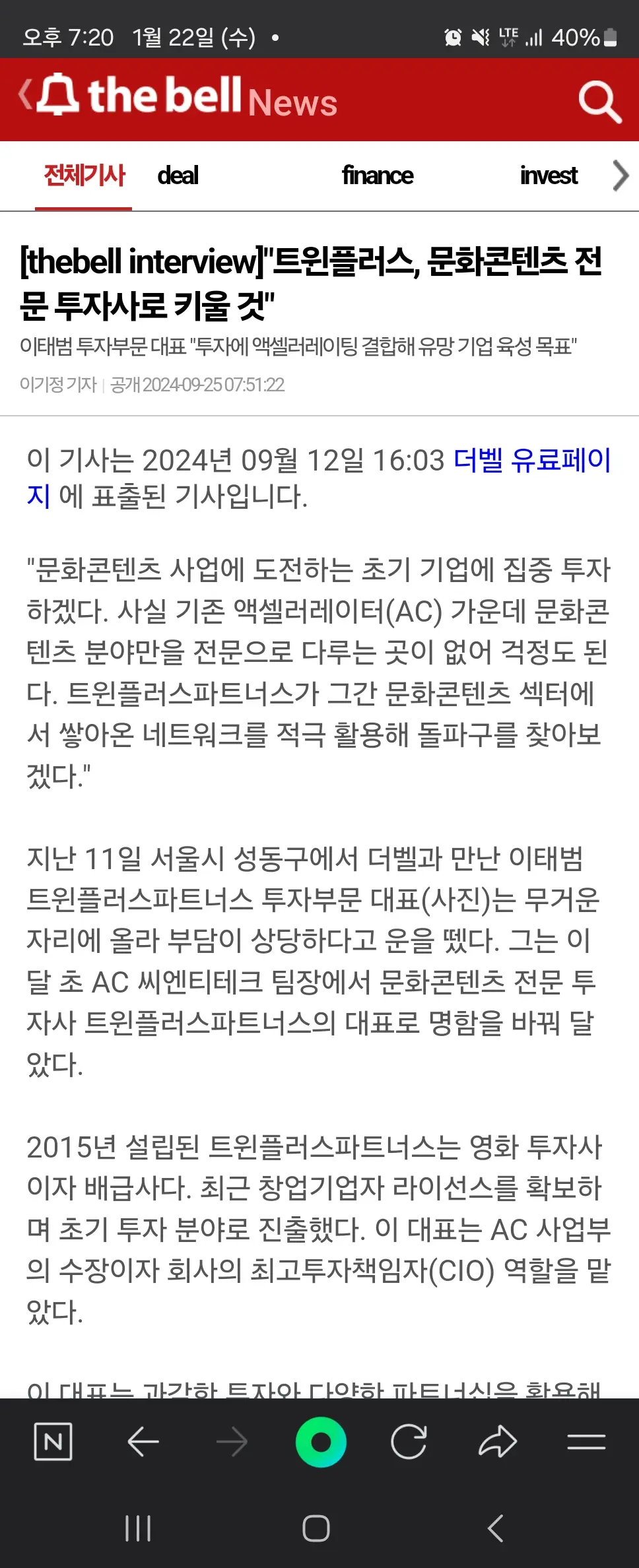Open the browser menu with two lines
Screen dimensions: 639x1568
(586, 1442)
